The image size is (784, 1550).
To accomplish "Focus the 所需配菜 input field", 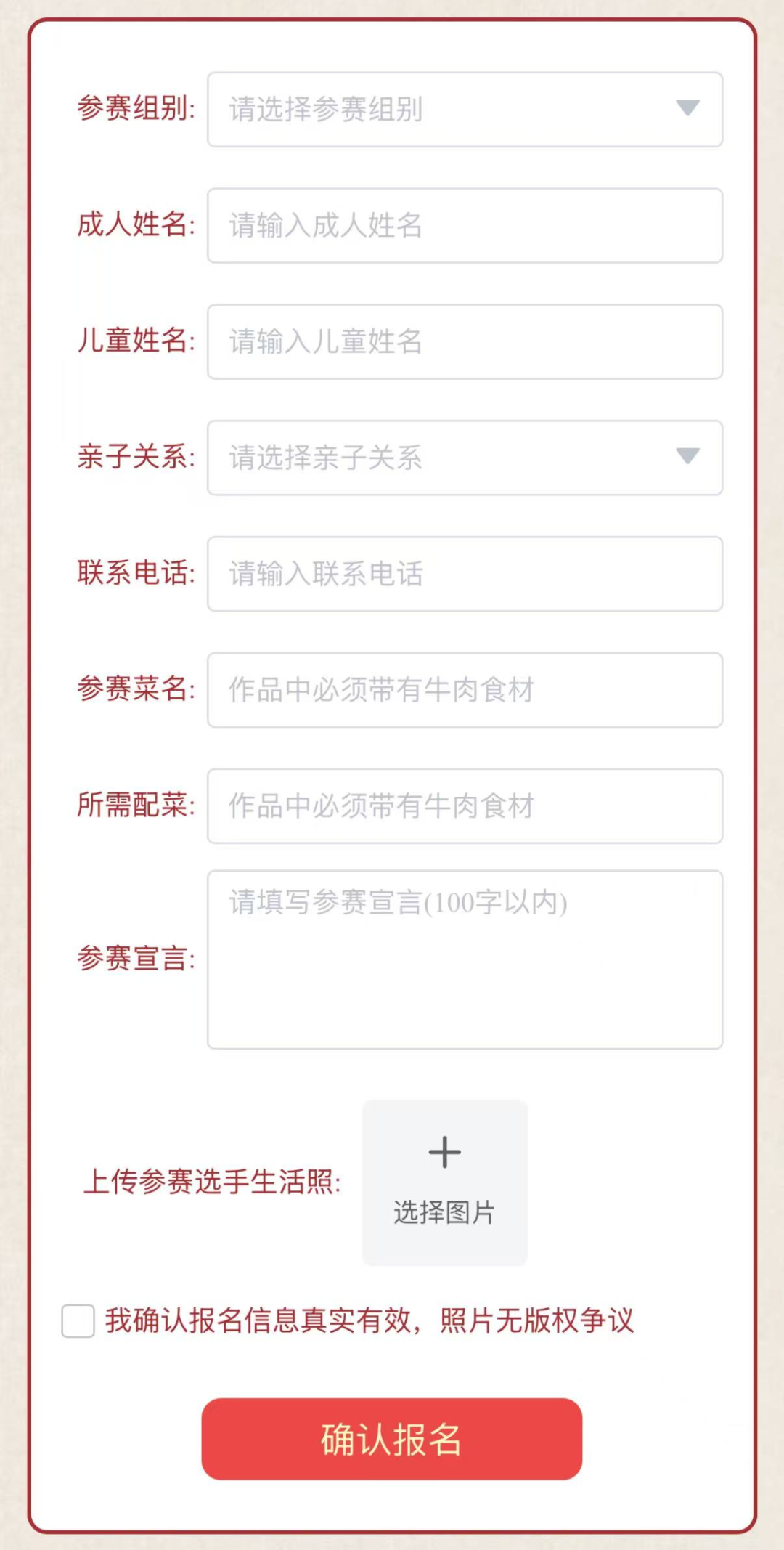I will [465, 806].
